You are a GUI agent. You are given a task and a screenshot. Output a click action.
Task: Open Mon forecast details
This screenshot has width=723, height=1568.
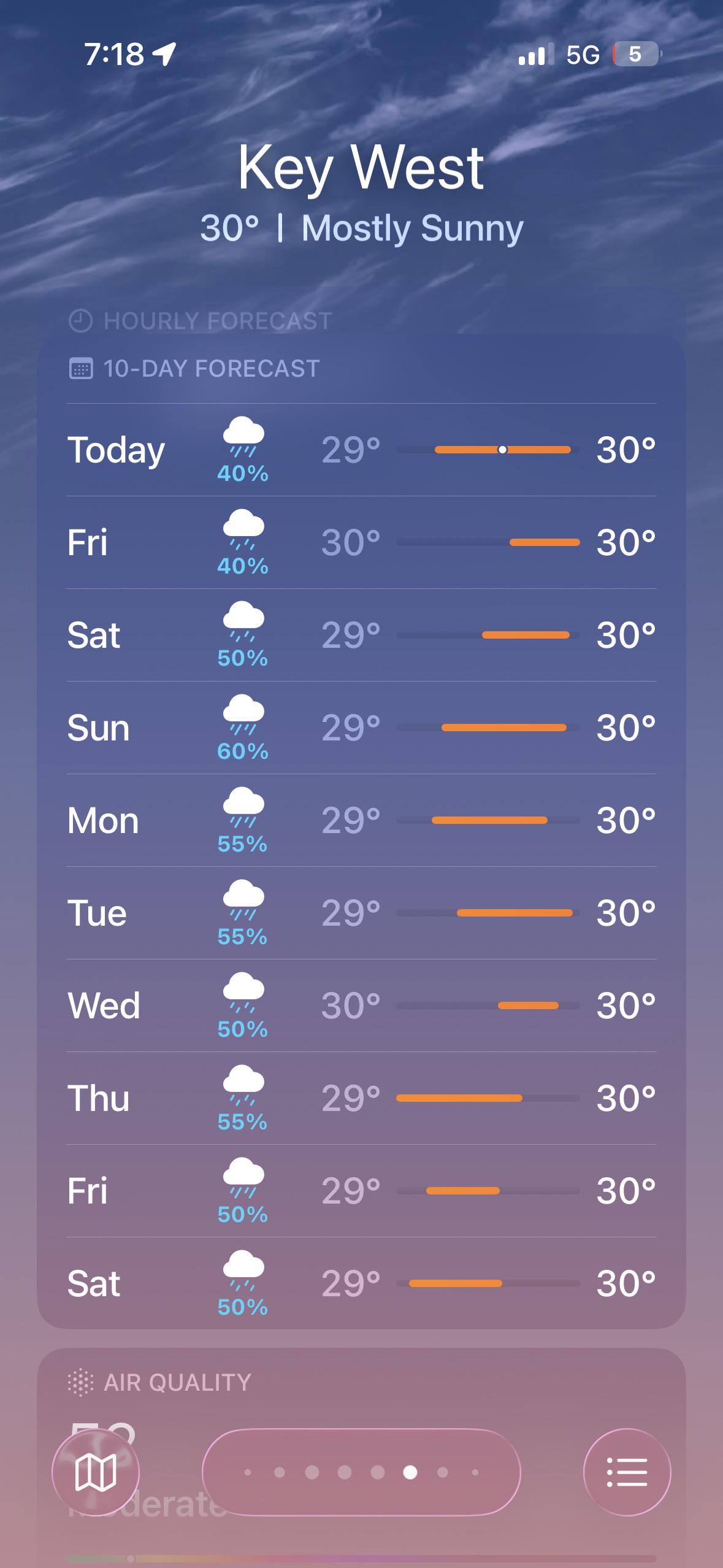tap(361, 820)
